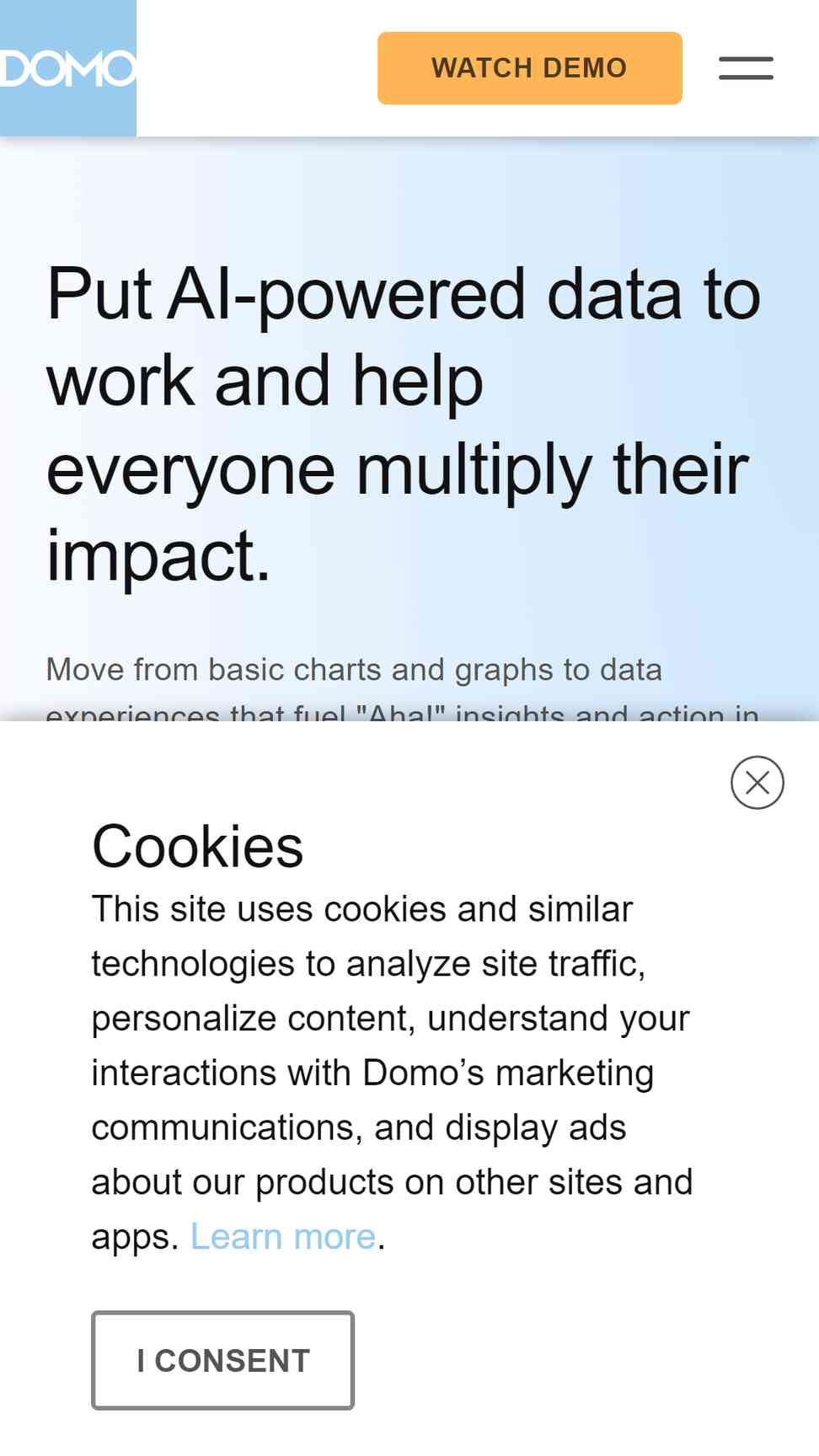Go to the Domo logo homepage
This screenshot has height=1456, width=819.
coord(68,68)
